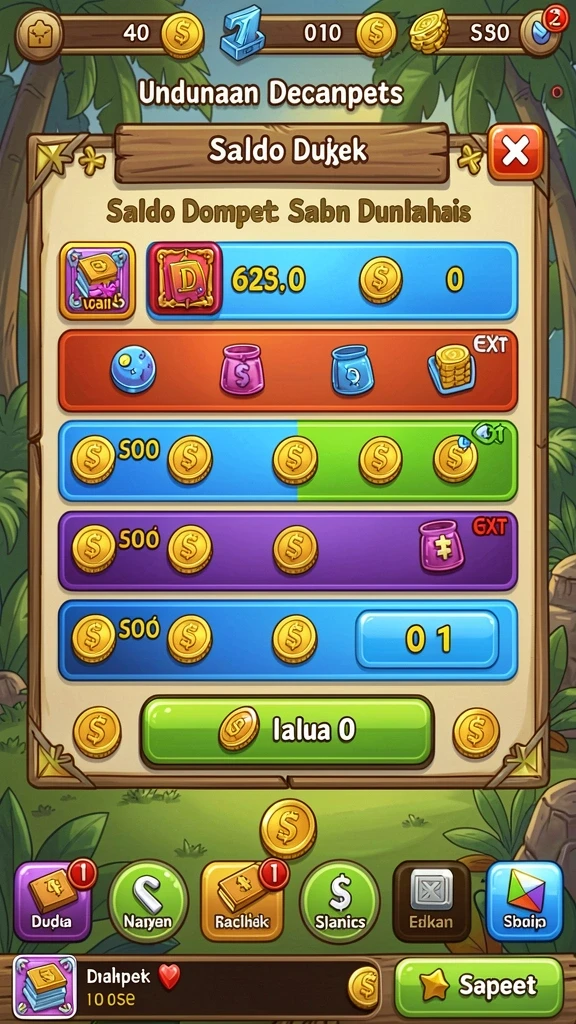
Task: Tap the green Sapeet button
Action: (x=479, y=985)
